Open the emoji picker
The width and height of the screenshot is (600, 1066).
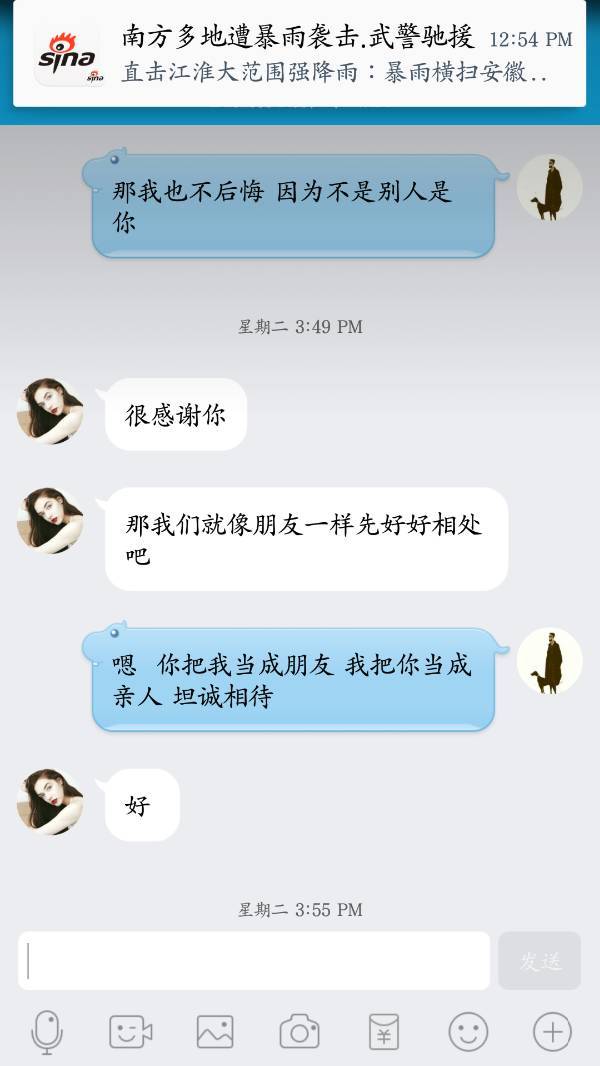click(468, 1031)
